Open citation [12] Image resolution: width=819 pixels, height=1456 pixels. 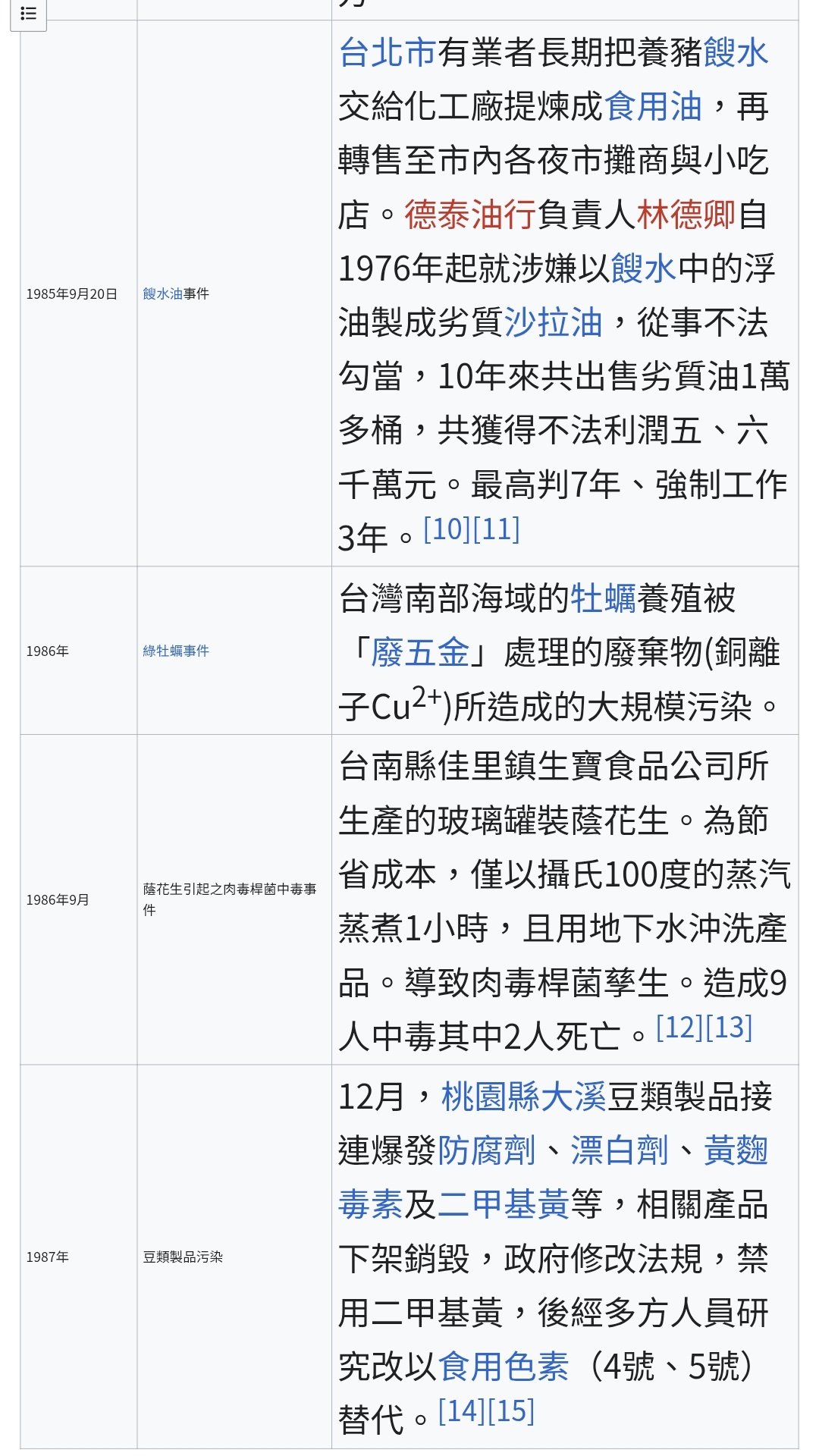click(x=679, y=1028)
